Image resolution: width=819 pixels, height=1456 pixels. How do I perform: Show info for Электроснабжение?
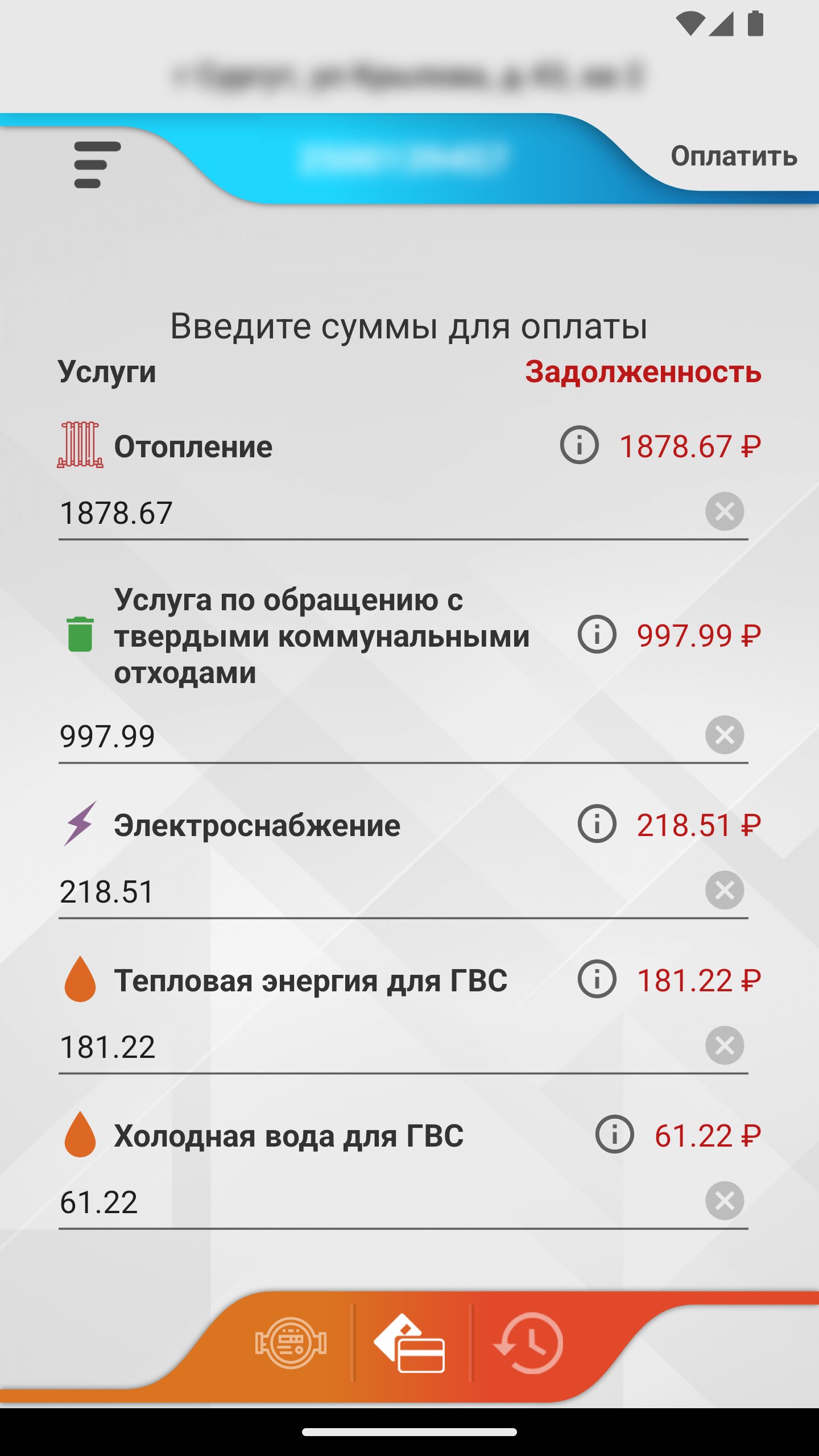(x=597, y=824)
